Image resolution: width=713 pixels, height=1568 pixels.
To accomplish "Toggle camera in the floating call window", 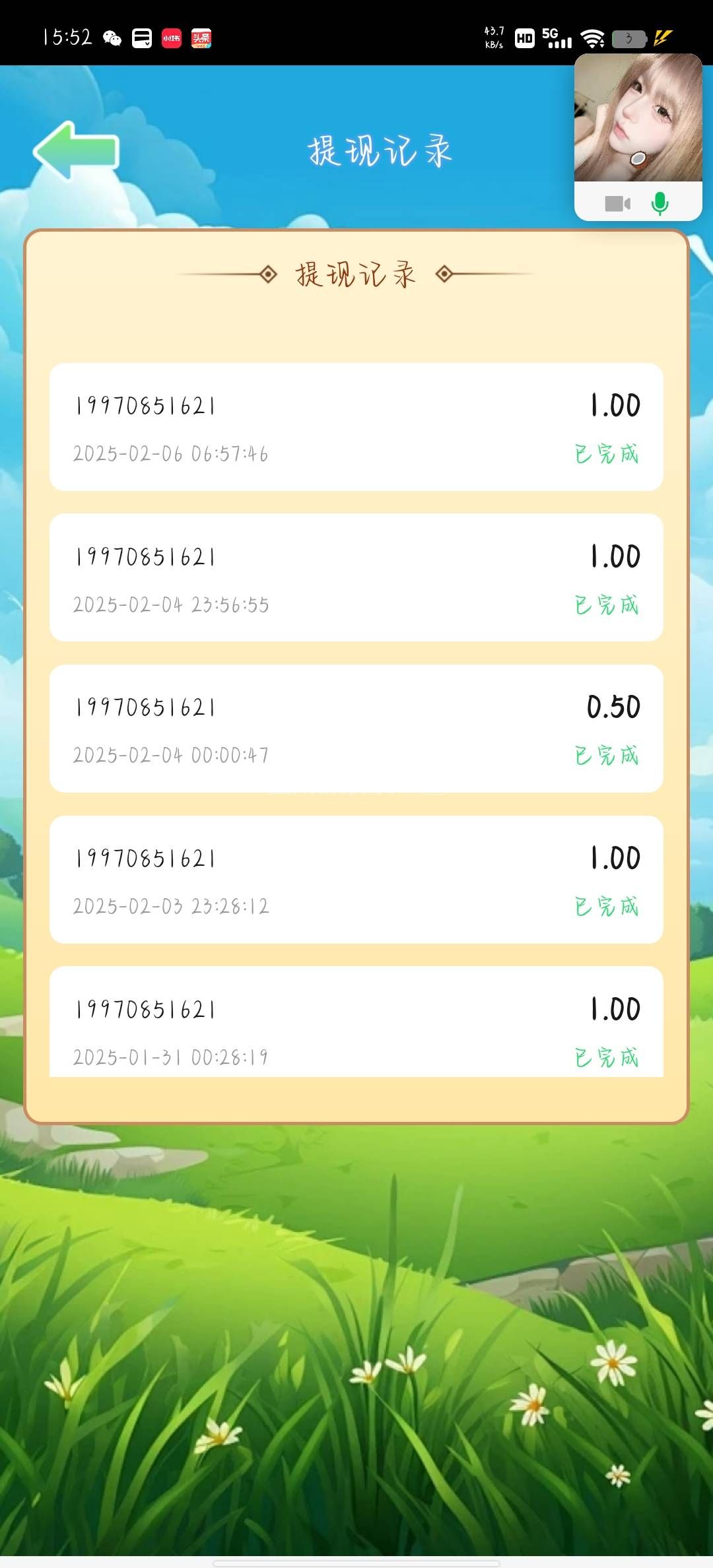I will [617, 203].
